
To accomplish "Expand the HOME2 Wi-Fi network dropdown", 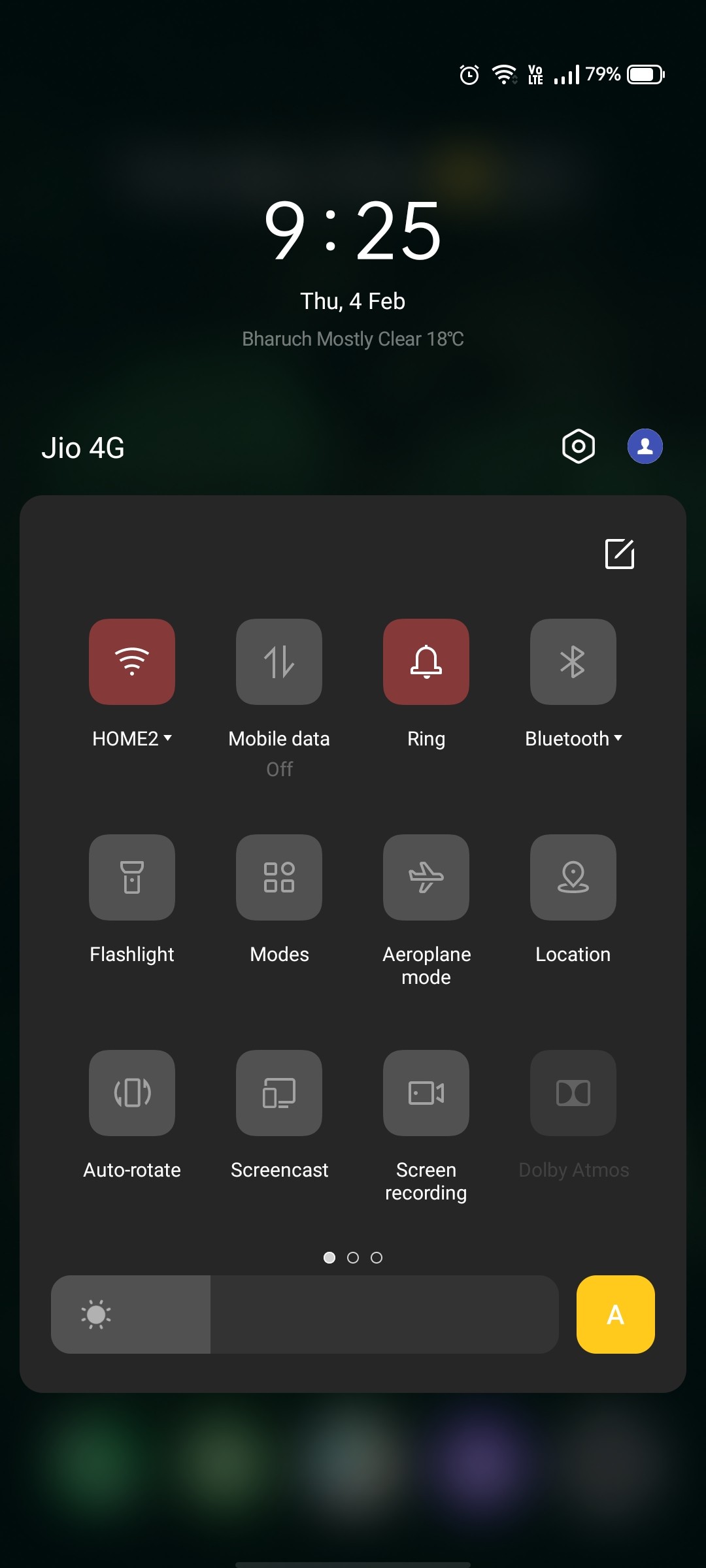I will (132, 739).
